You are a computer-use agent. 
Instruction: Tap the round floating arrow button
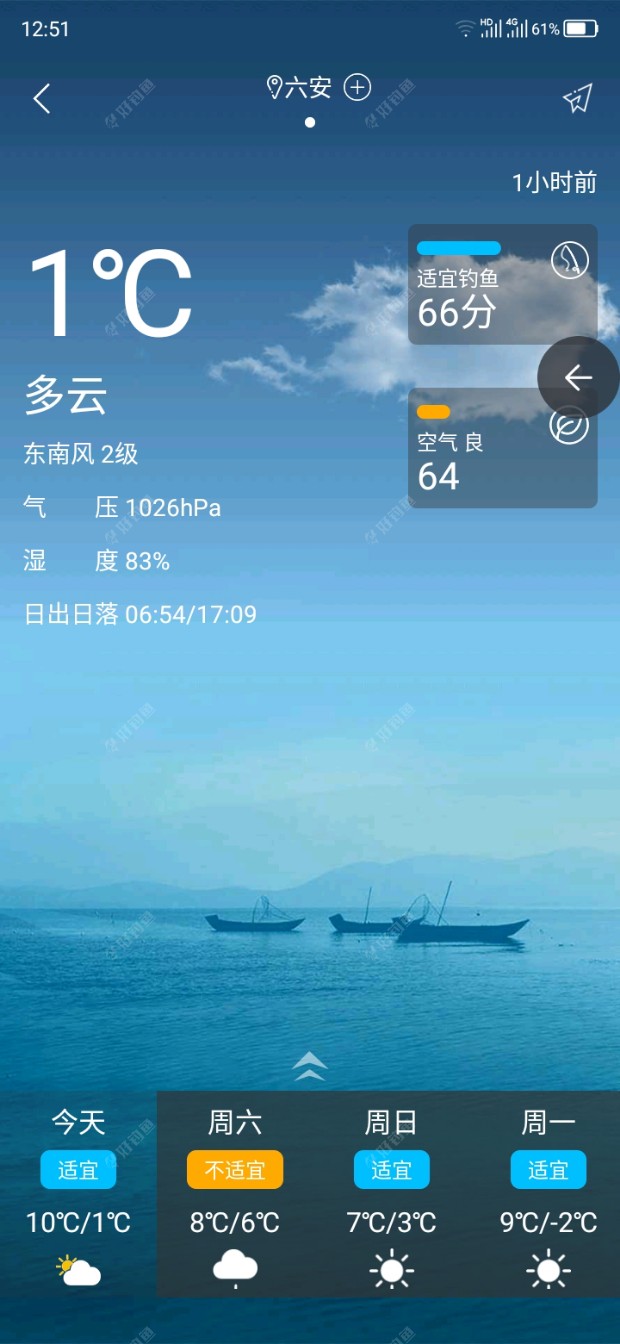pos(578,377)
